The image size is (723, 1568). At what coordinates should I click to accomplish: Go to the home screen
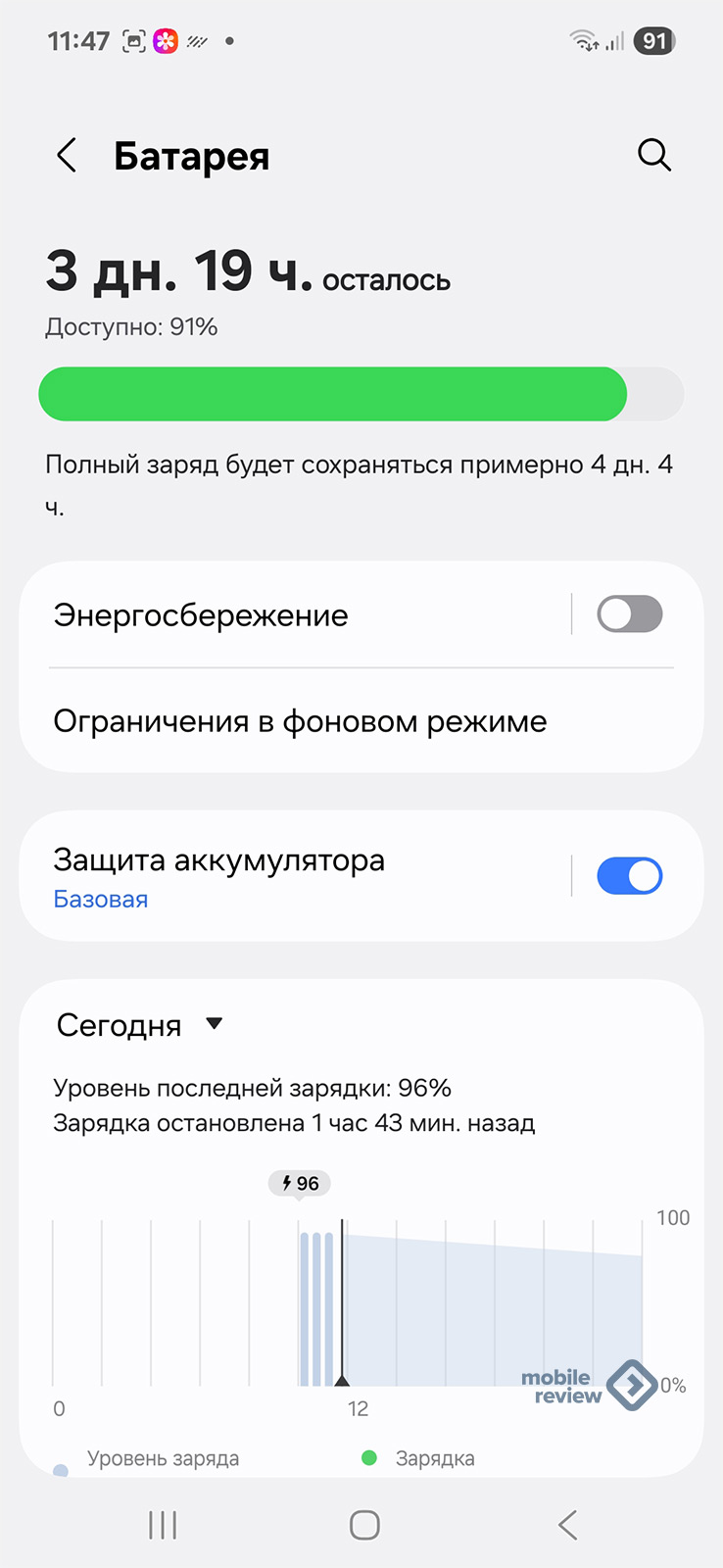coord(364,1525)
